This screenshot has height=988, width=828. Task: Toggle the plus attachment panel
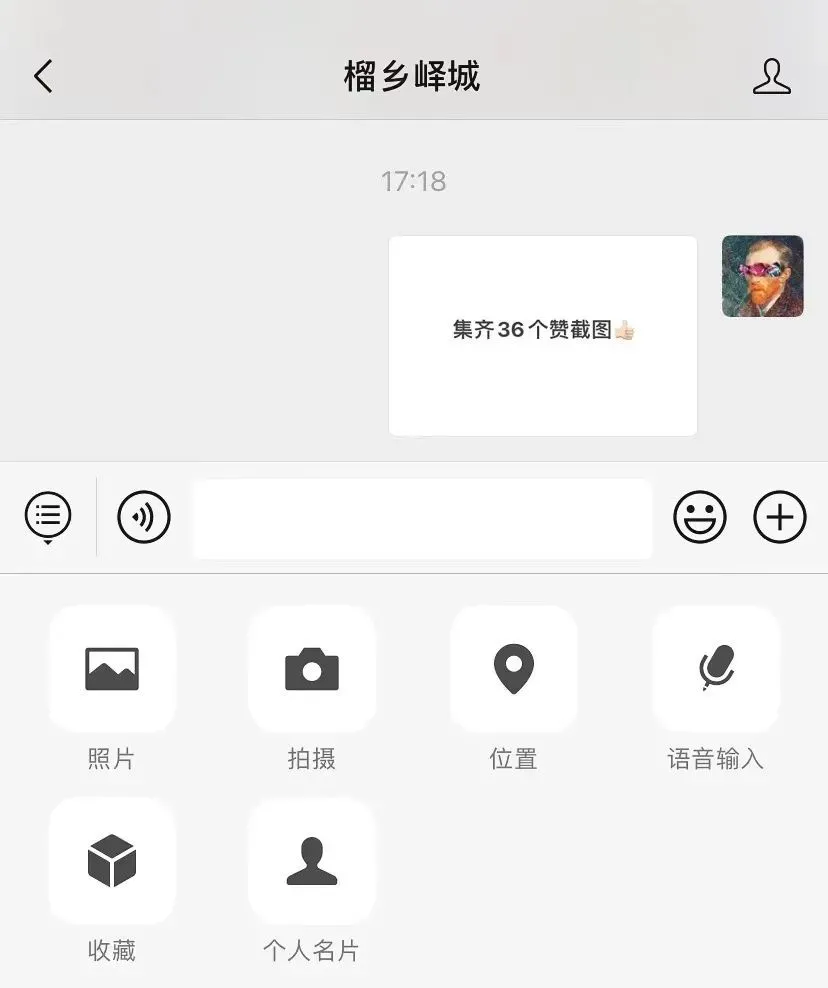click(x=779, y=517)
